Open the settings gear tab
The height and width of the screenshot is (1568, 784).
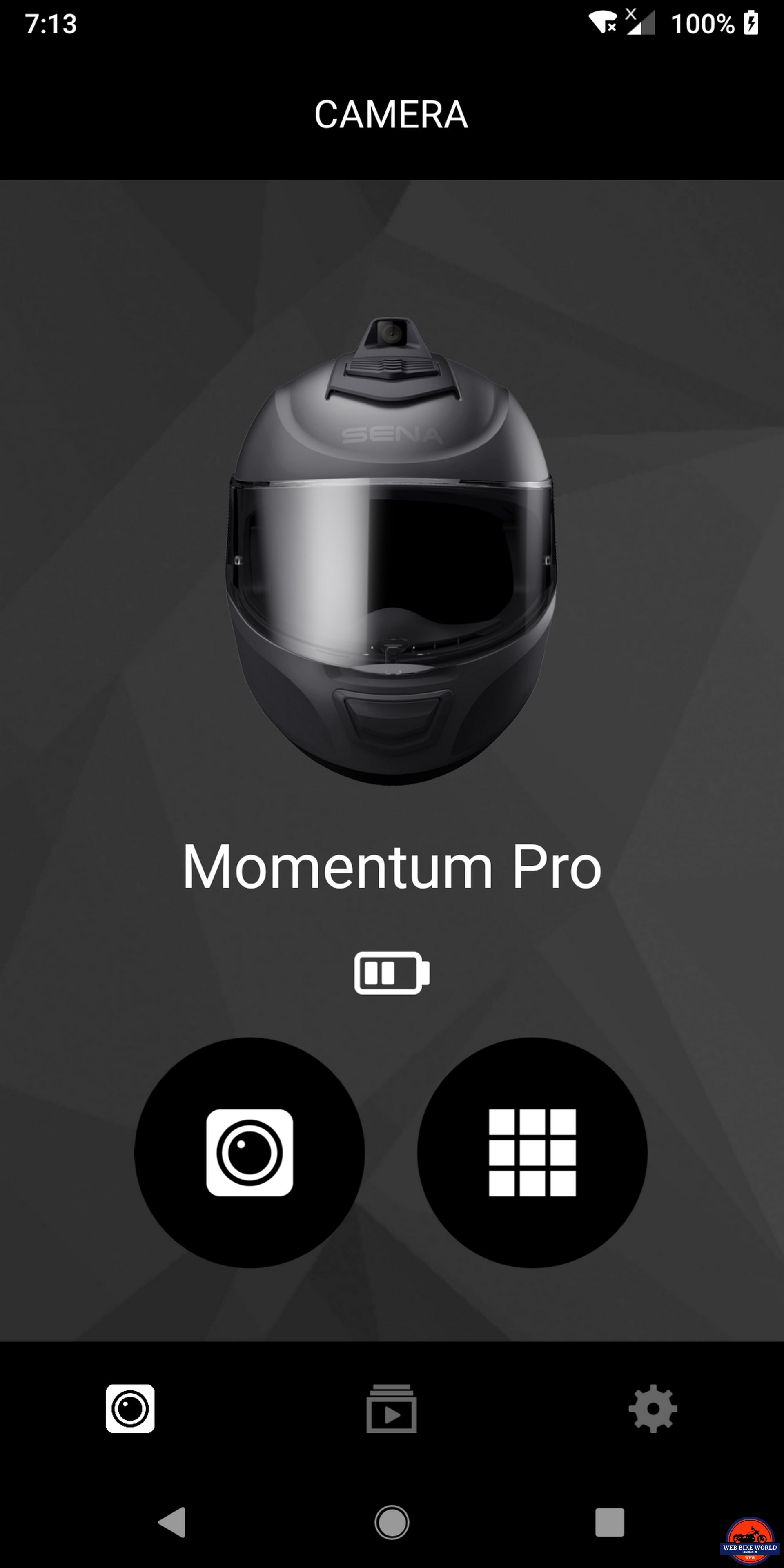[x=653, y=1409]
